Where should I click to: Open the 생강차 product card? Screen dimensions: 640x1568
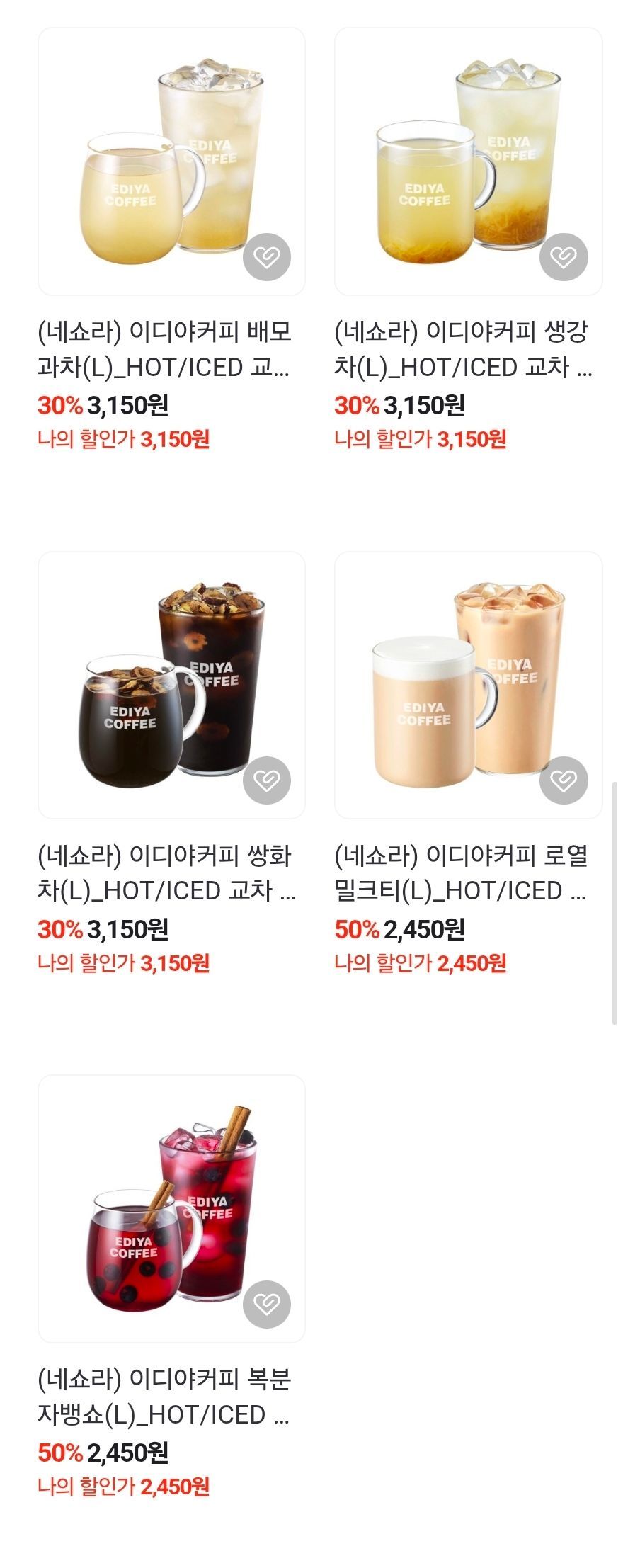468,239
